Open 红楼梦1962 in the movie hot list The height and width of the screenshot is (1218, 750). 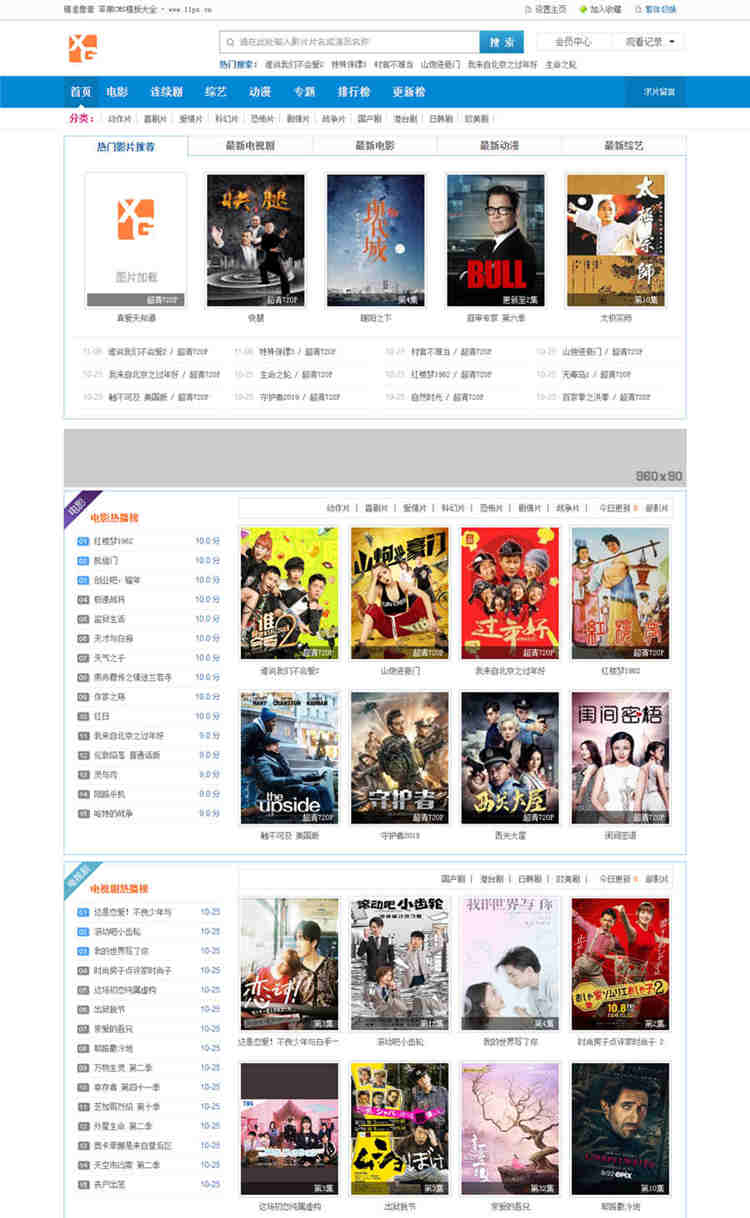coord(114,541)
